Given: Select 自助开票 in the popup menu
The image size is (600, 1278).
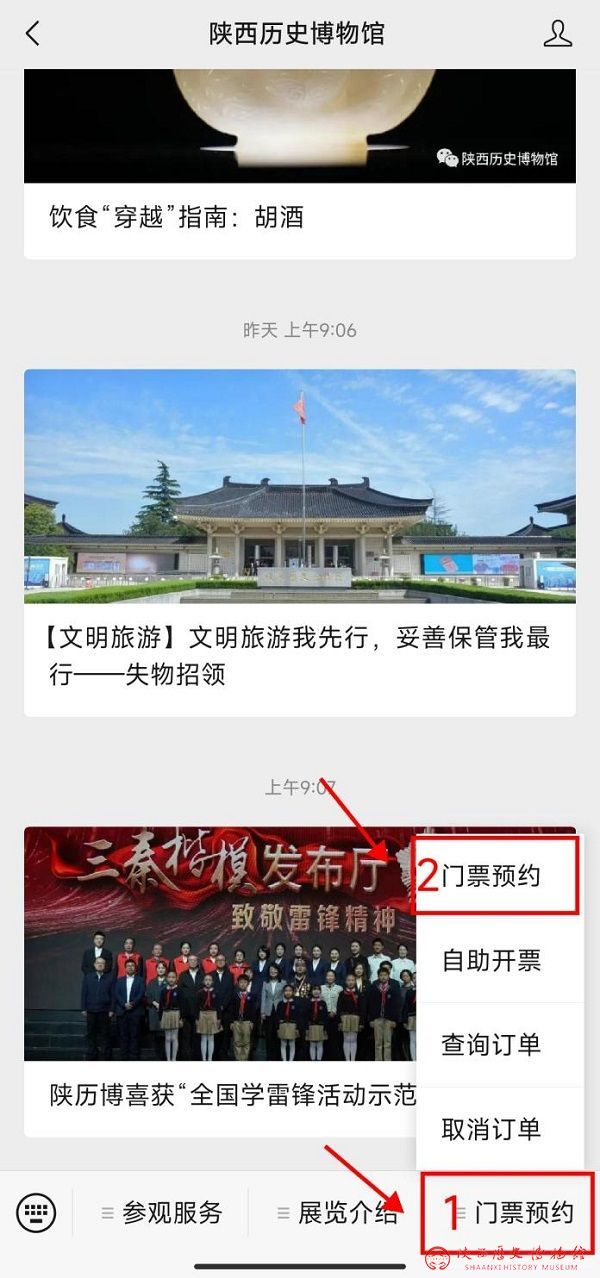Looking at the screenshot, I should point(492,961).
